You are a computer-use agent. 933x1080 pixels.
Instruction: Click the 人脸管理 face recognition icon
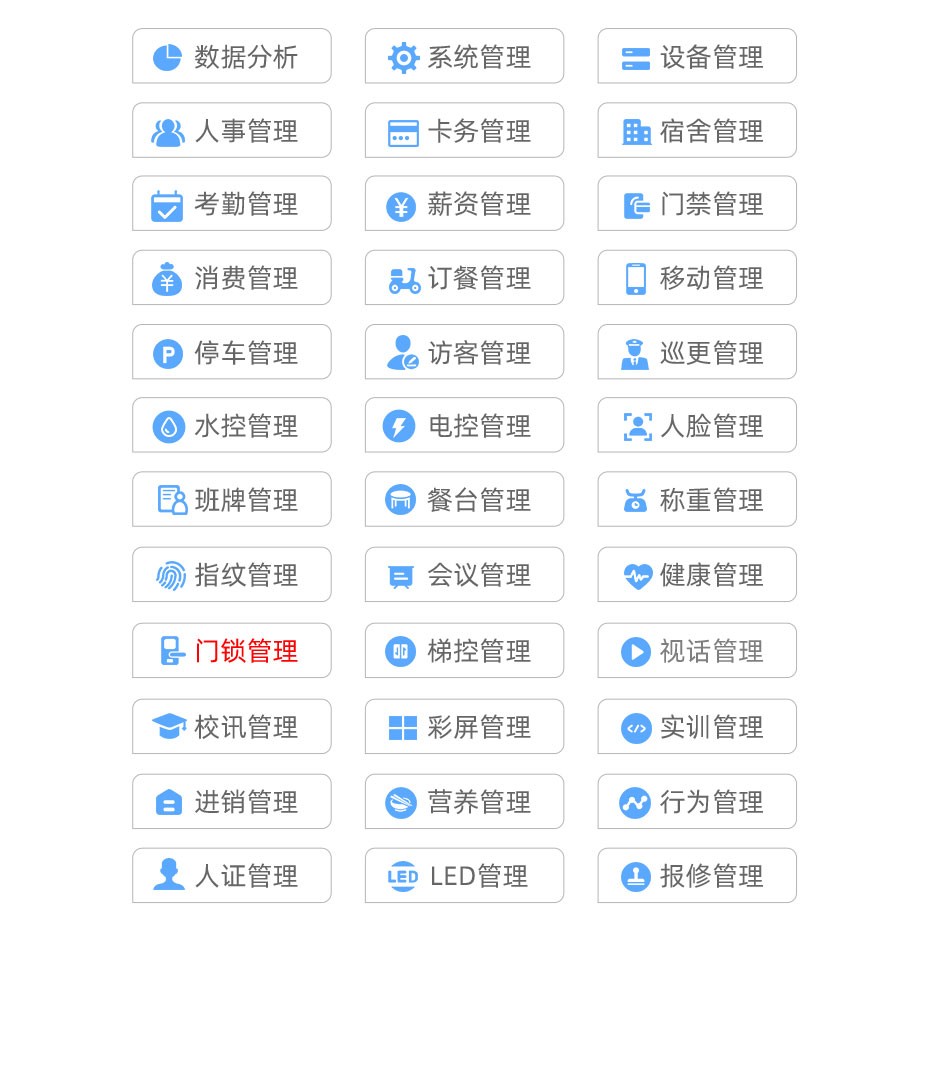click(x=636, y=425)
